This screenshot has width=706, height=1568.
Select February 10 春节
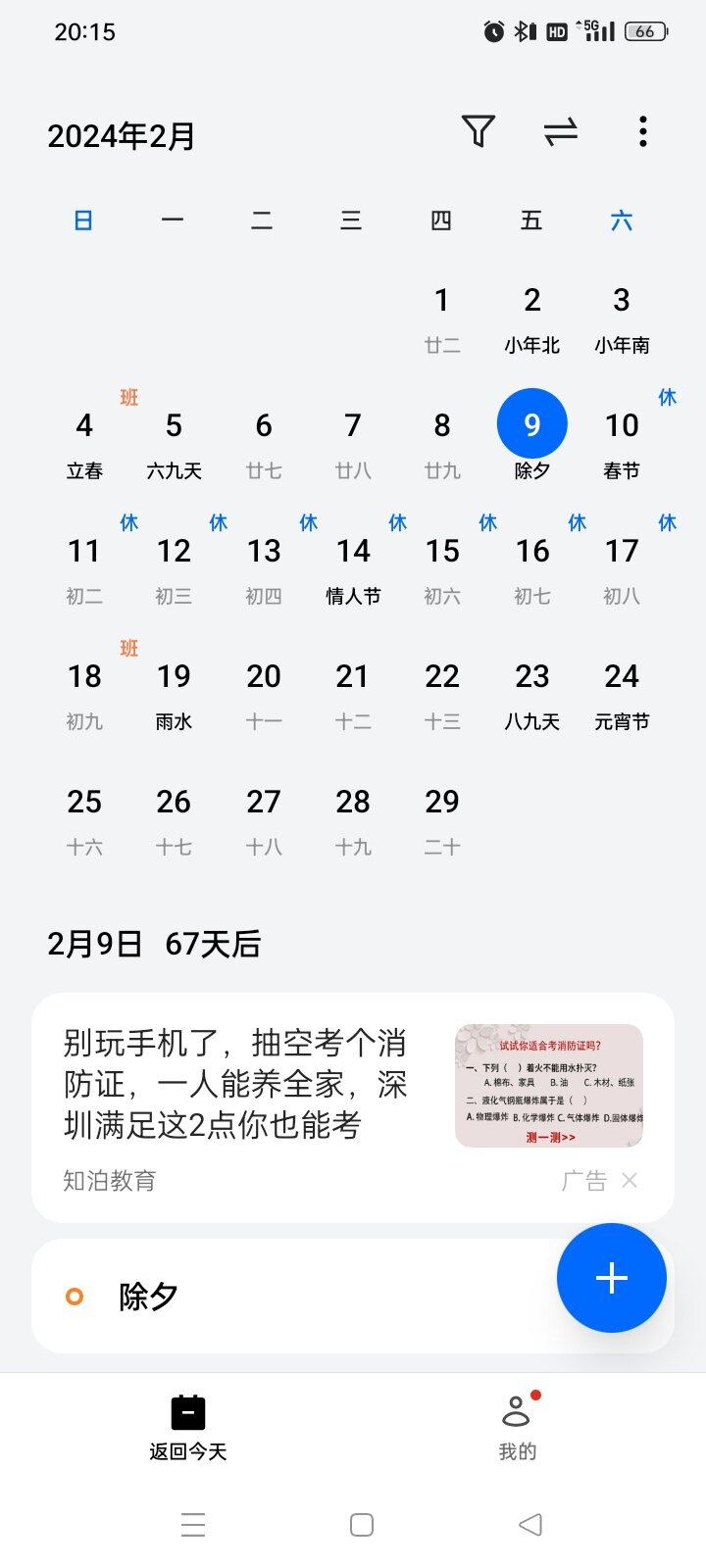tap(622, 441)
